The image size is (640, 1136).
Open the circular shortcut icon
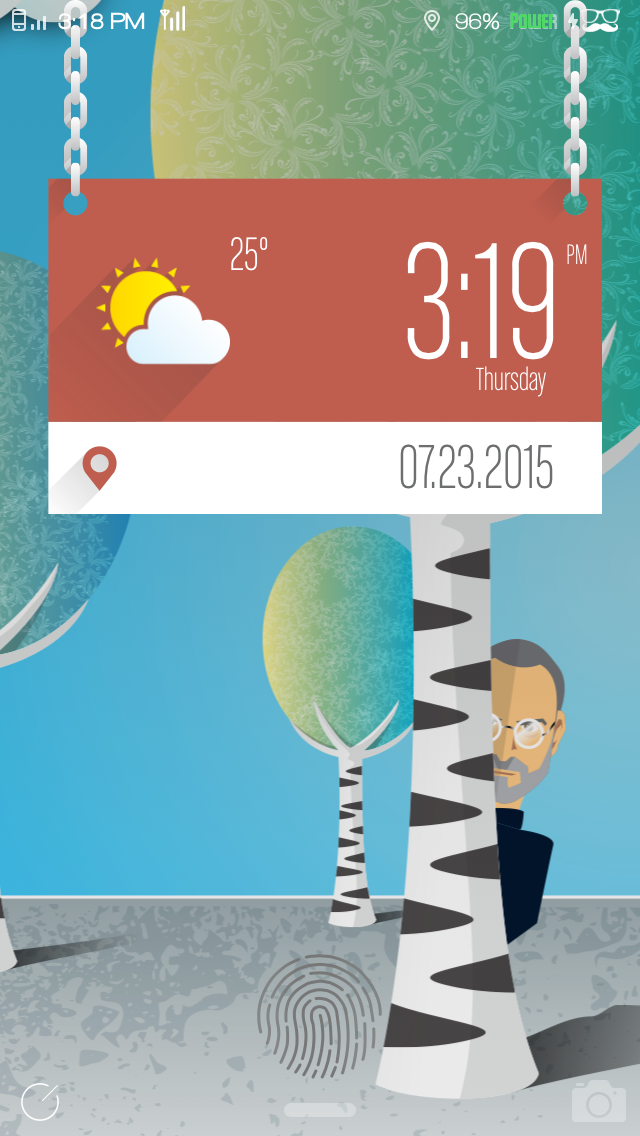pyautogui.click(x=40, y=1102)
